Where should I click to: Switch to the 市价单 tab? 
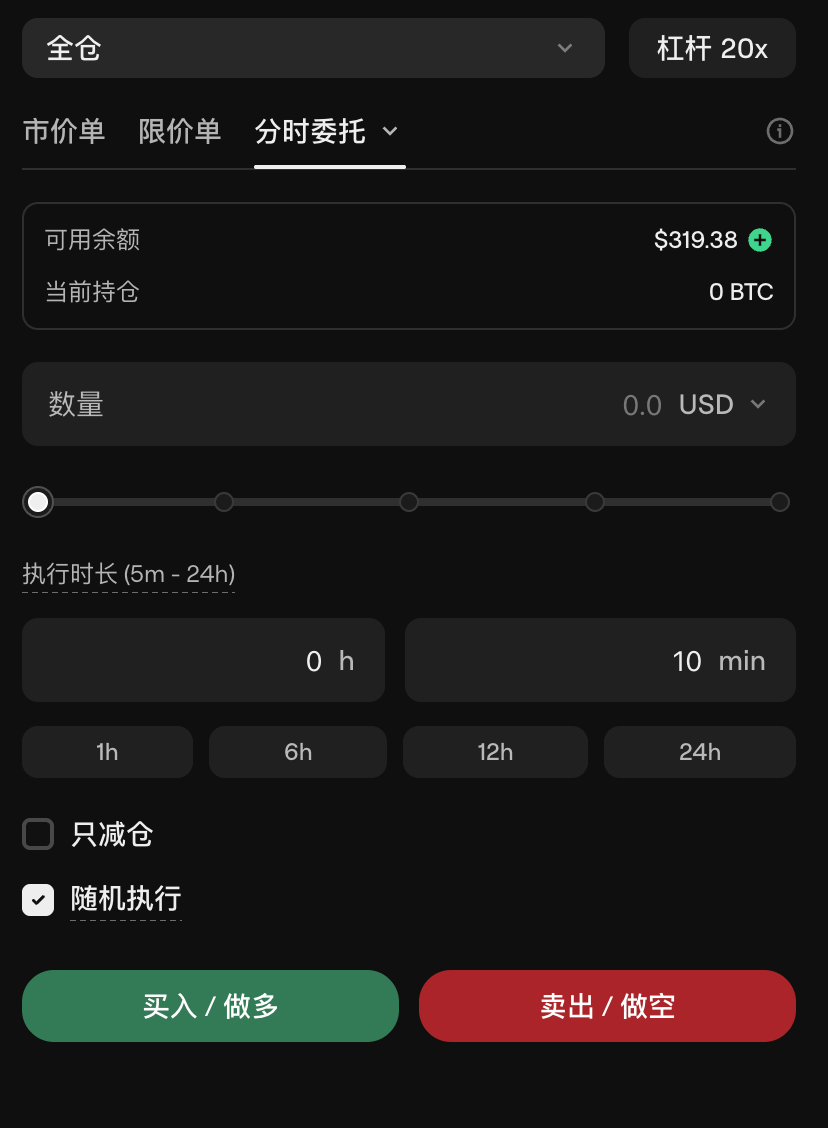point(64,132)
